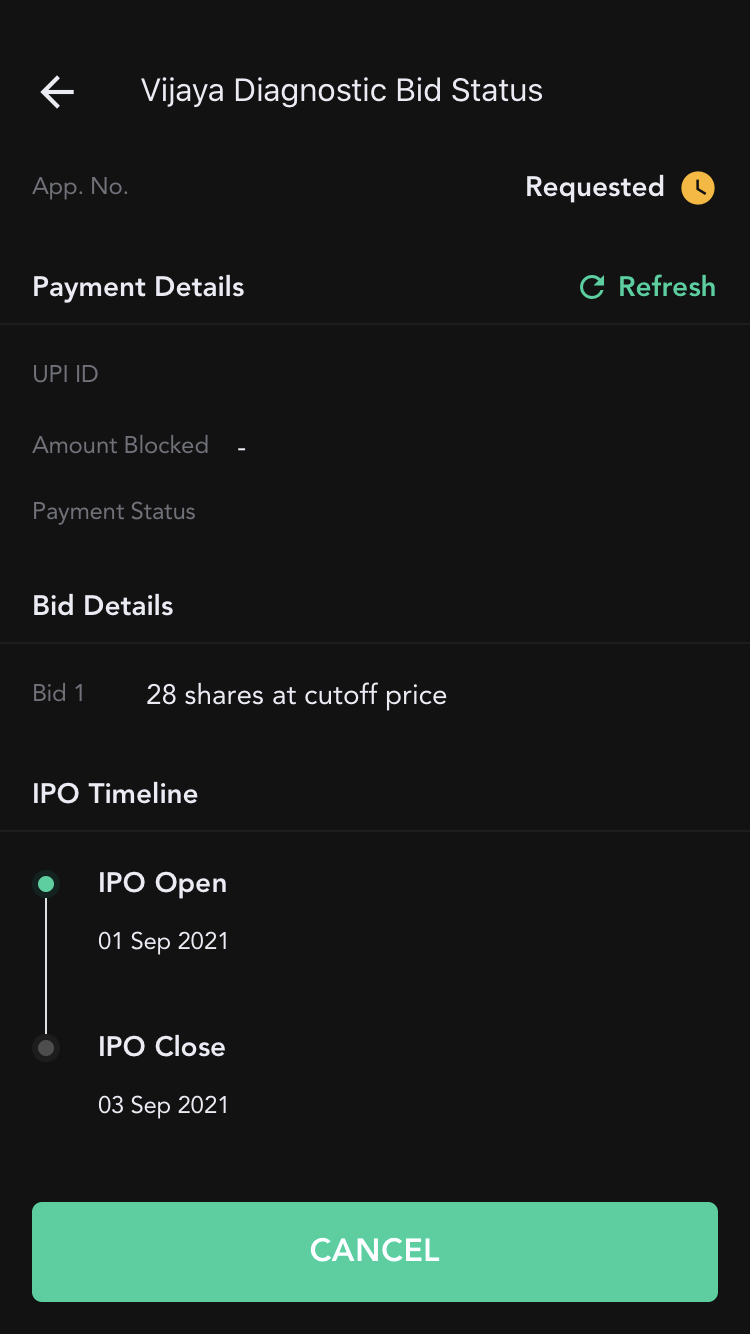Viewport: 750px width, 1334px height.
Task: Refresh the payment details
Action: click(648, 287)
